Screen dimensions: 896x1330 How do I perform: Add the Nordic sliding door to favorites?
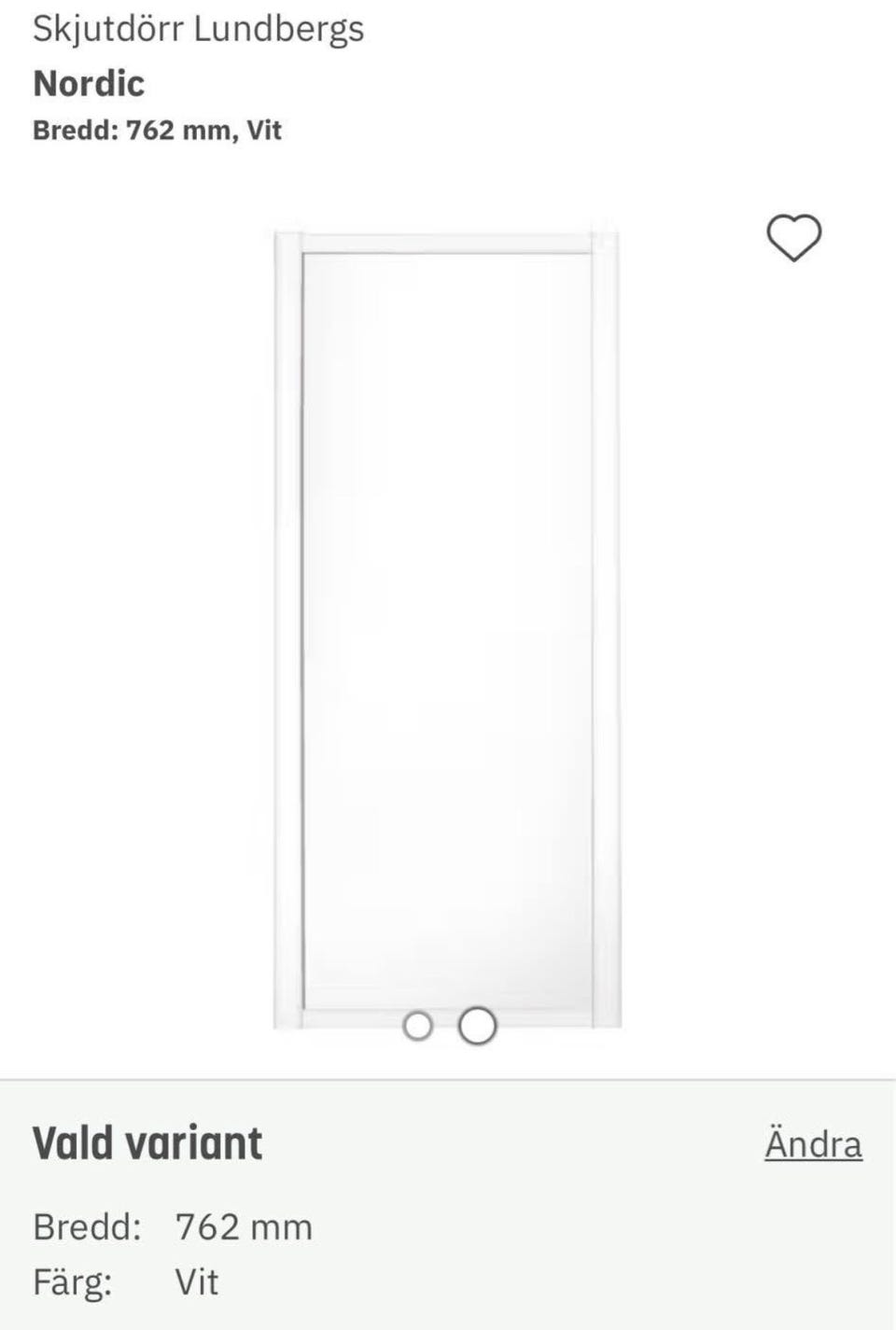tap(793, 238)
